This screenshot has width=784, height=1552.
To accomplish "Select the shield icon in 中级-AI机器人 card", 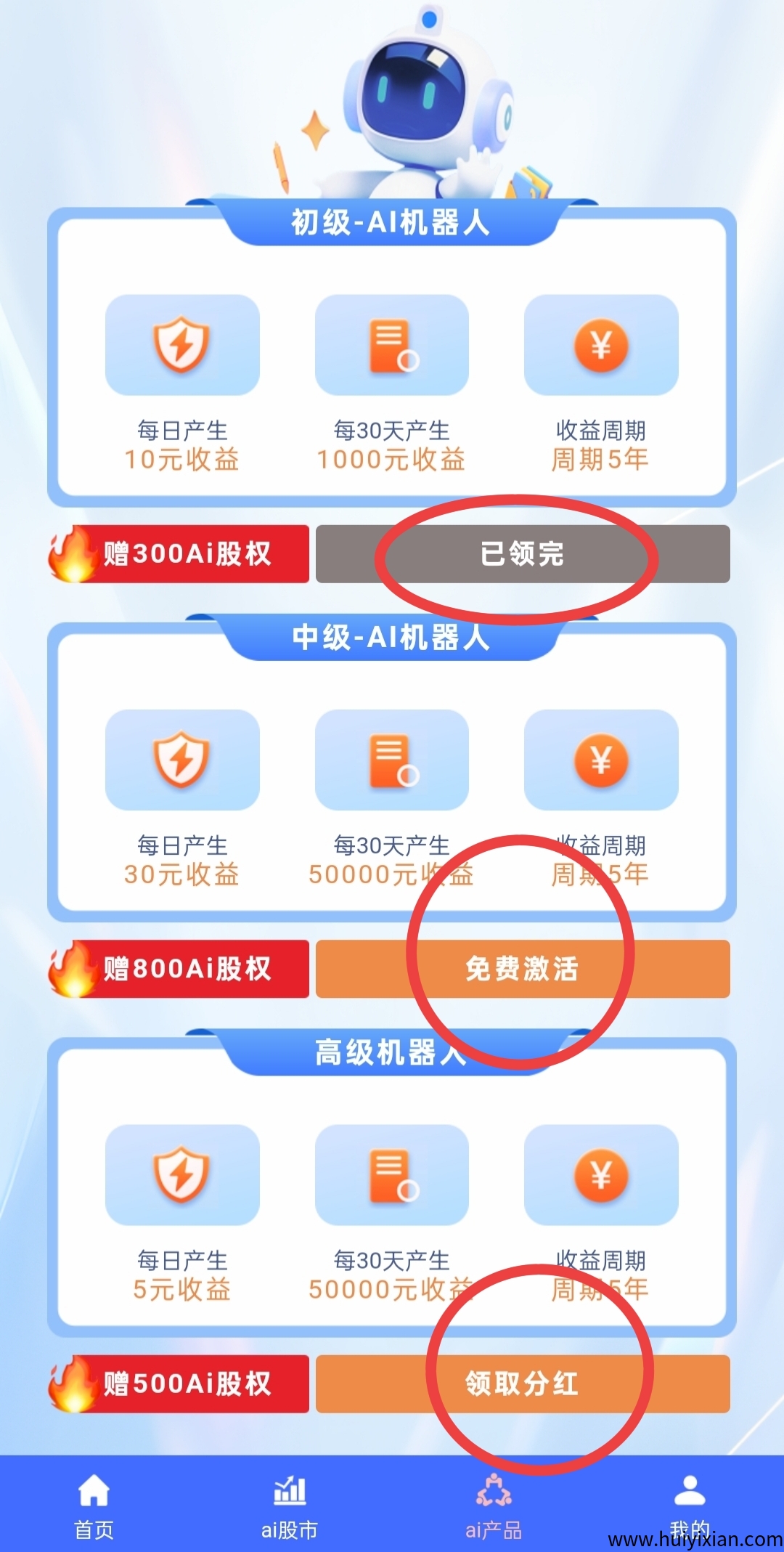I will click(182, 759).
